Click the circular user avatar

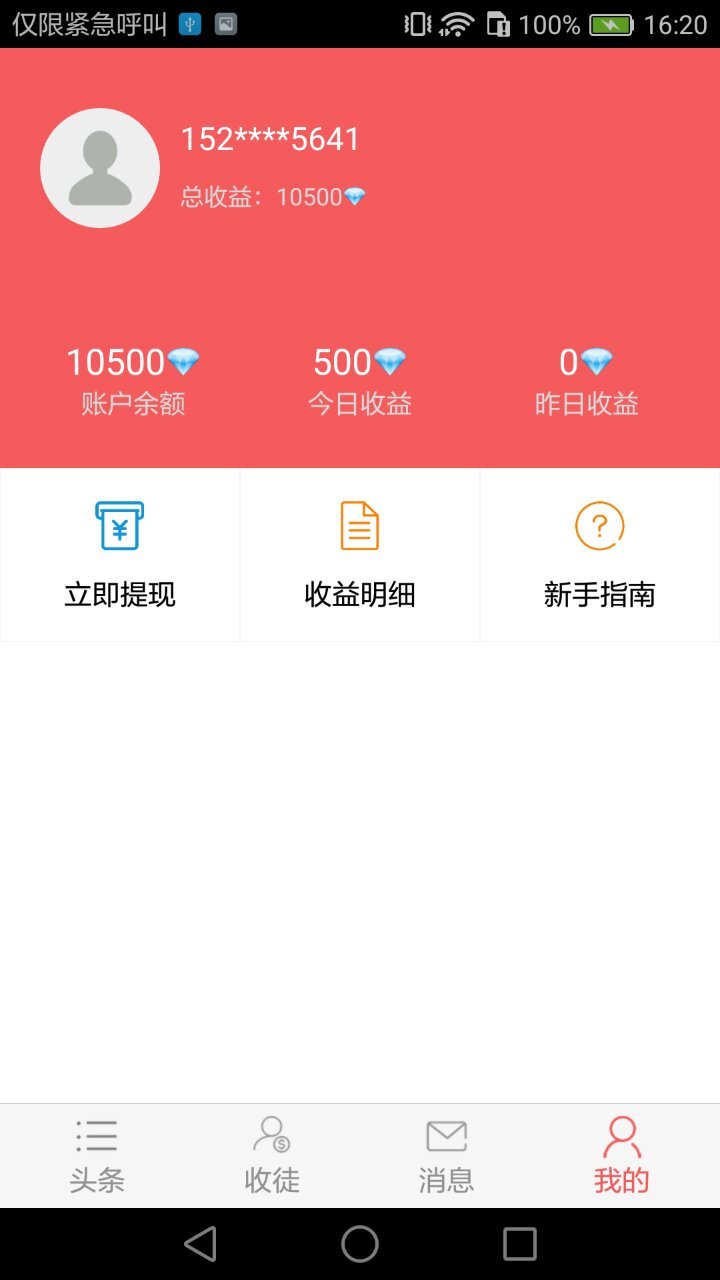(100, 168)
